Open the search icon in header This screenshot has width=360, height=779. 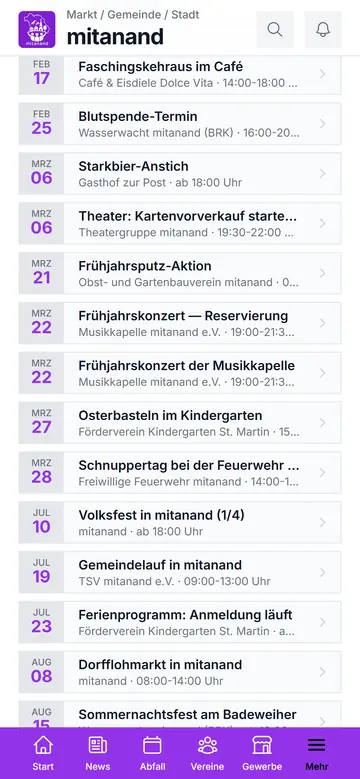[x=275, y=29]
